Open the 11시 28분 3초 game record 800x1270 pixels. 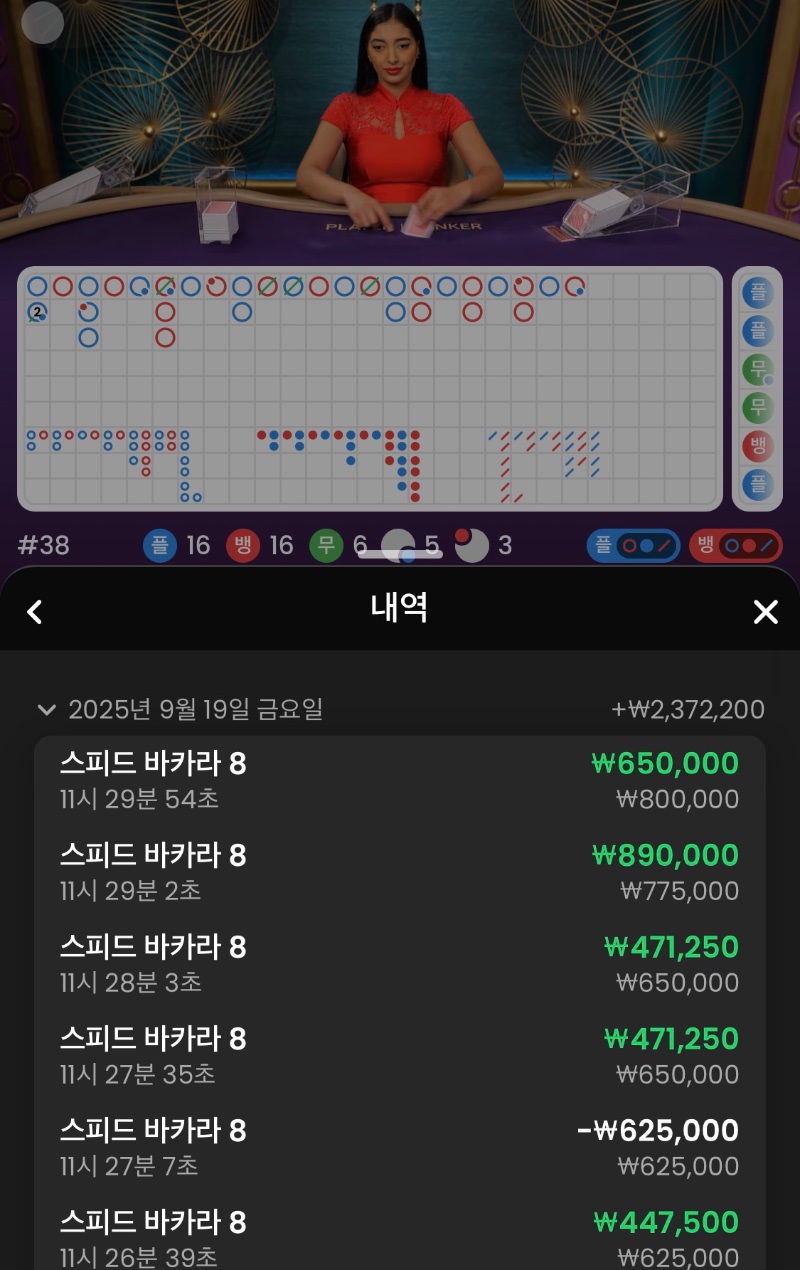[400, 964]
